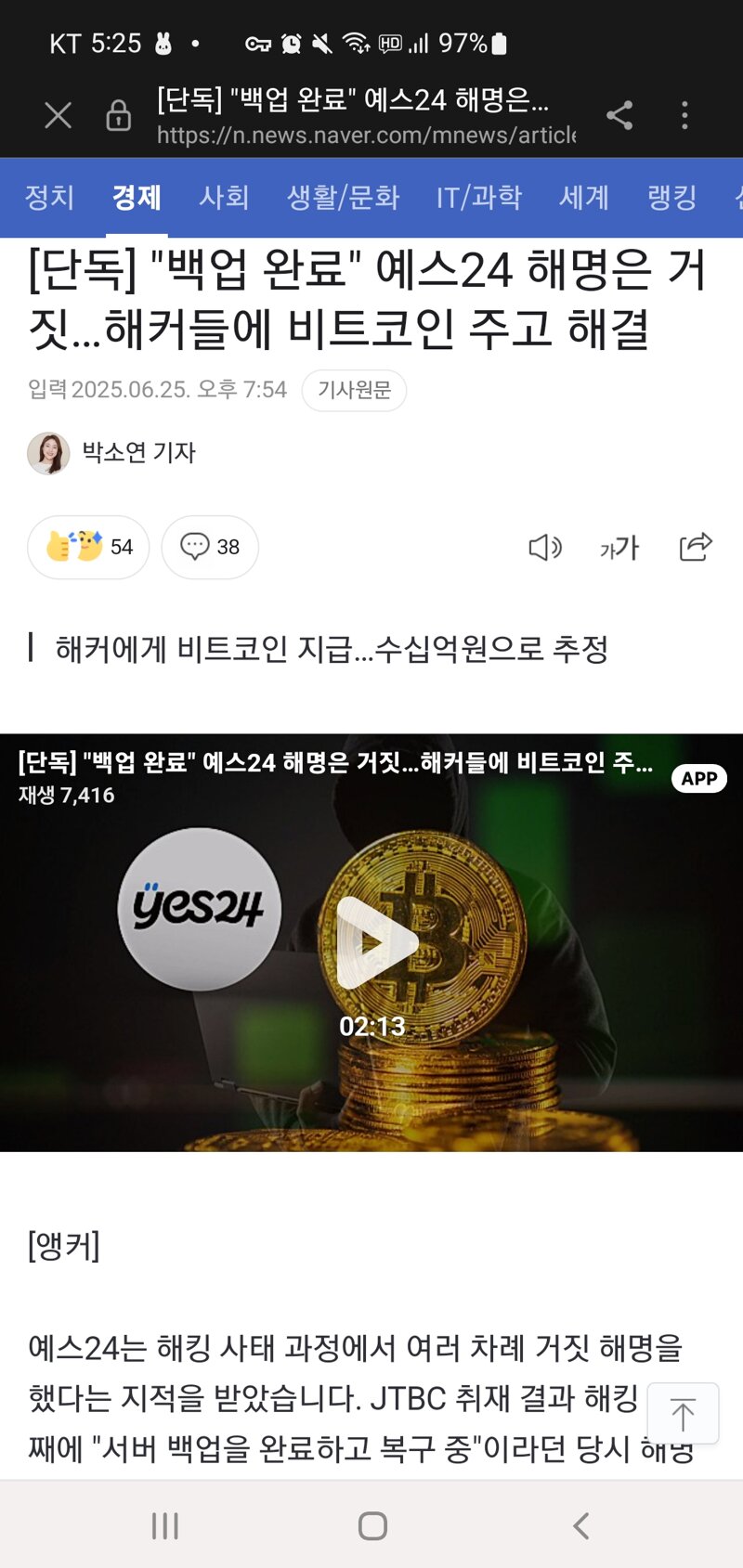The image size is (743, 1568).
Task: React to the article with 54 reactions
Action: click(x=88, y=547)
